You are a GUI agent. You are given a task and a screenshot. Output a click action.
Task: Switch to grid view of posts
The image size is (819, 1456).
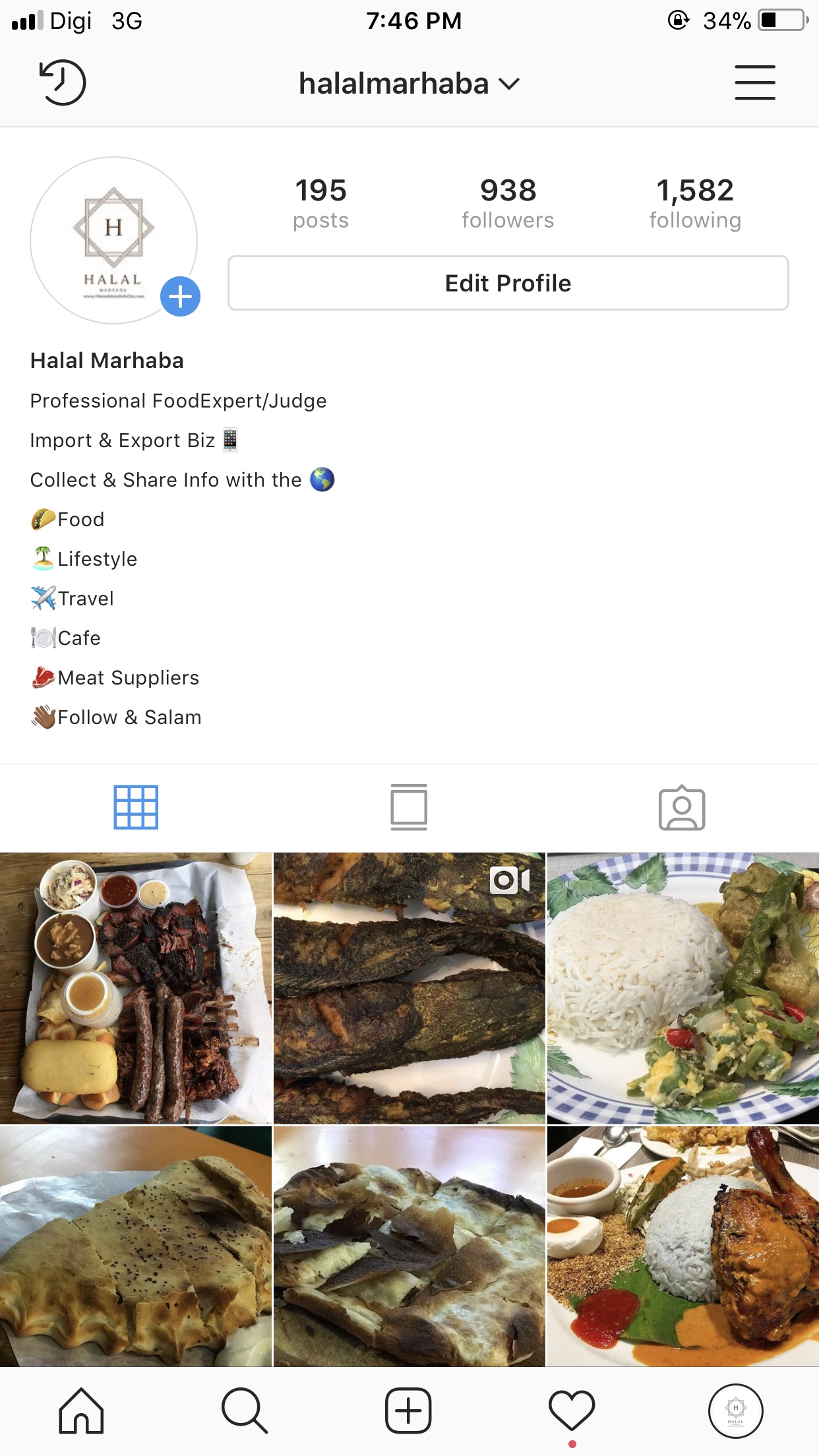[136, 807]
